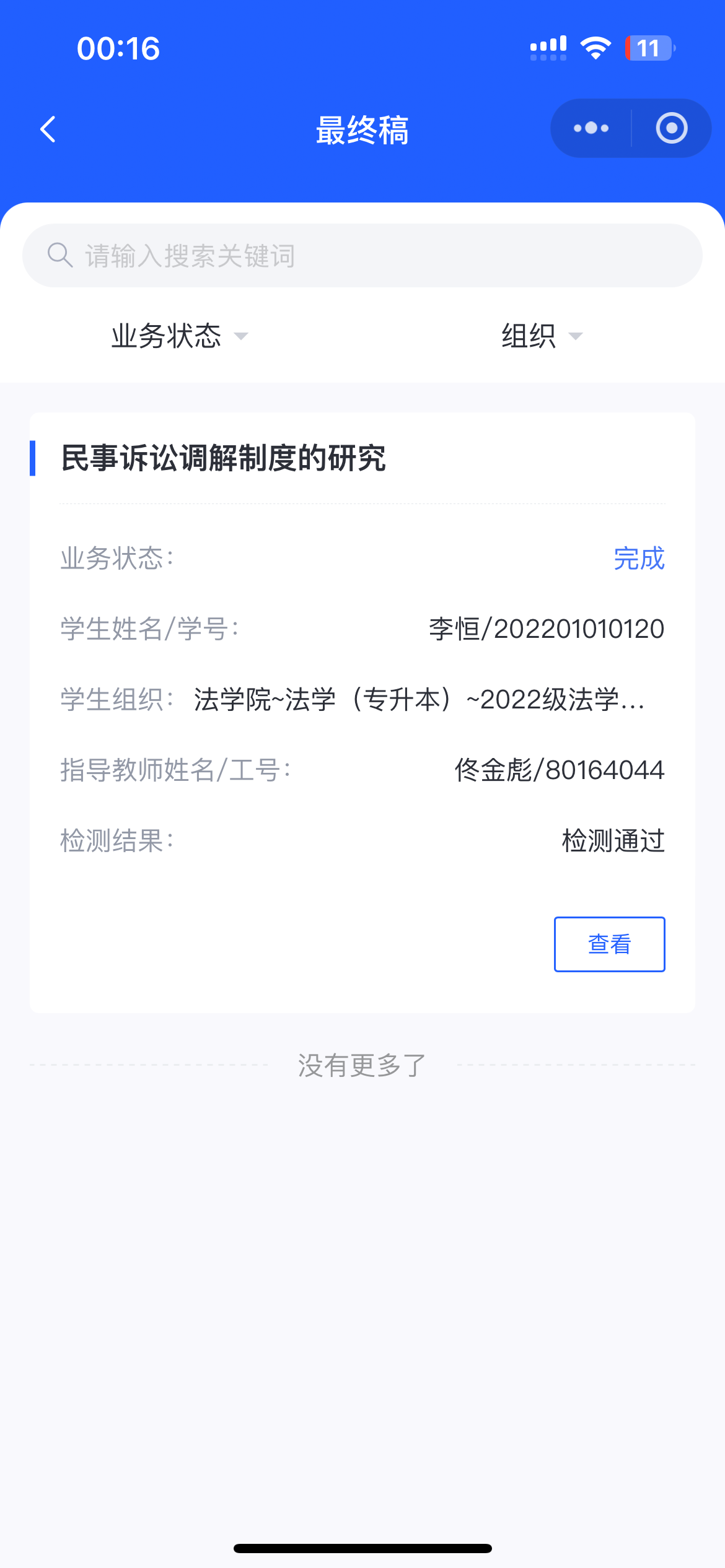Tap the 查看 button
The image size is (725, 1568).
point(609,944)
